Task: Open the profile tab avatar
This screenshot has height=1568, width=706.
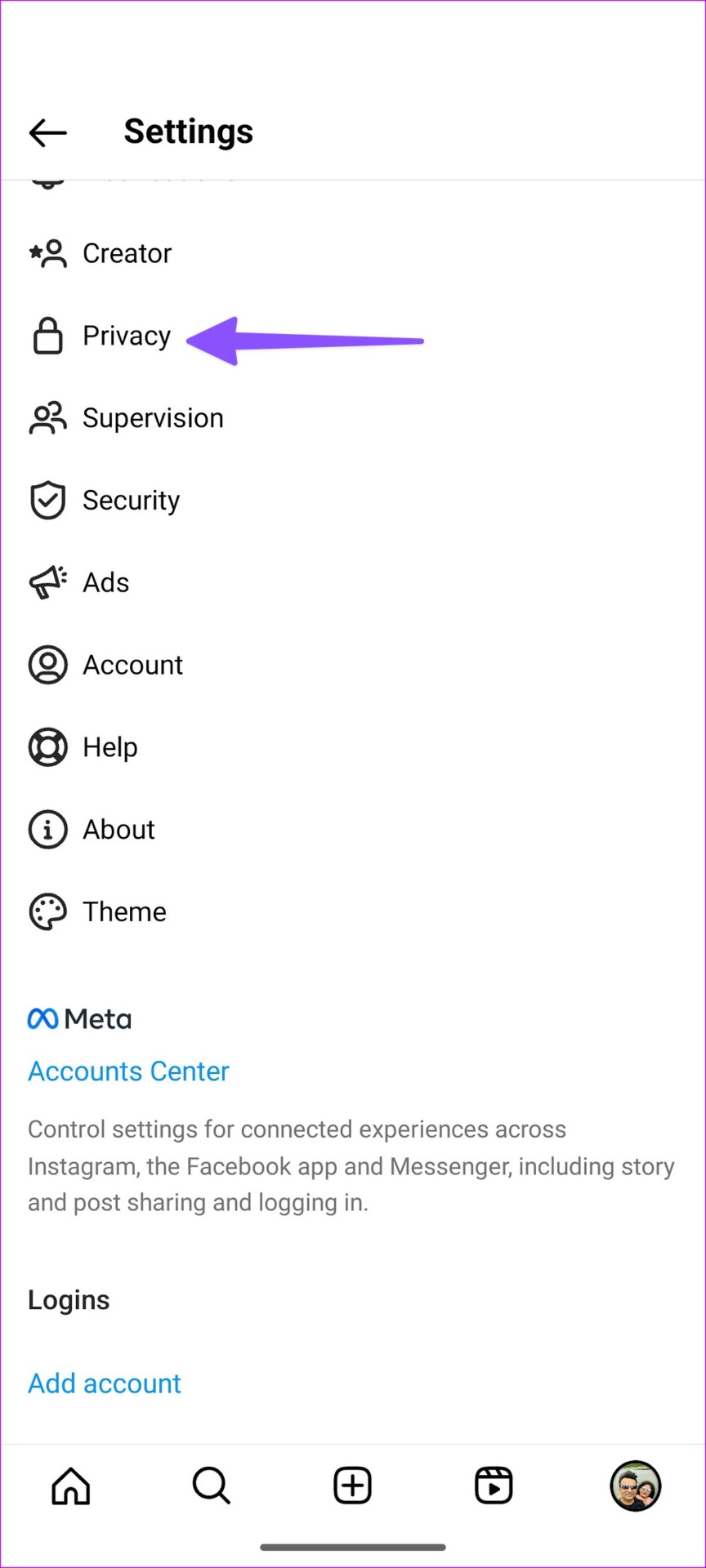Action: [635, 1486]
